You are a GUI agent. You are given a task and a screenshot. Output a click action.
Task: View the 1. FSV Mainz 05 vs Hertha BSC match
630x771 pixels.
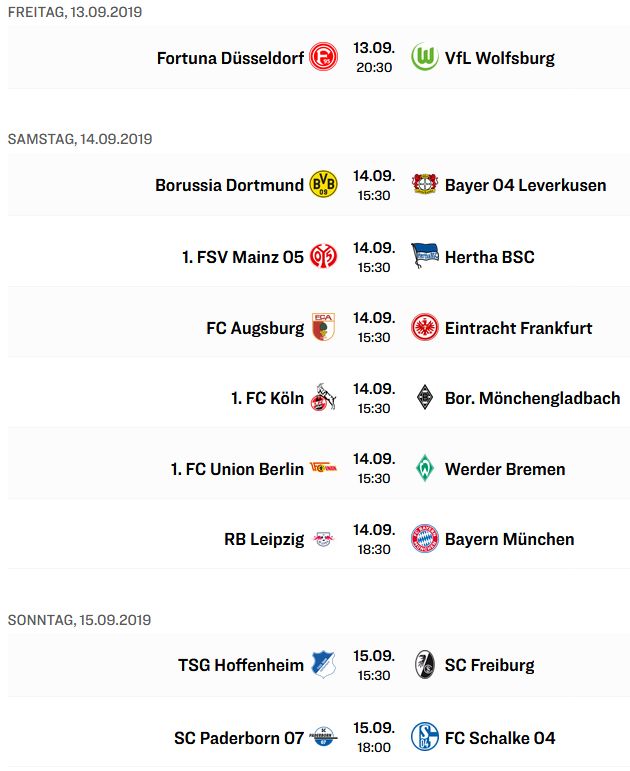point(372,257)
